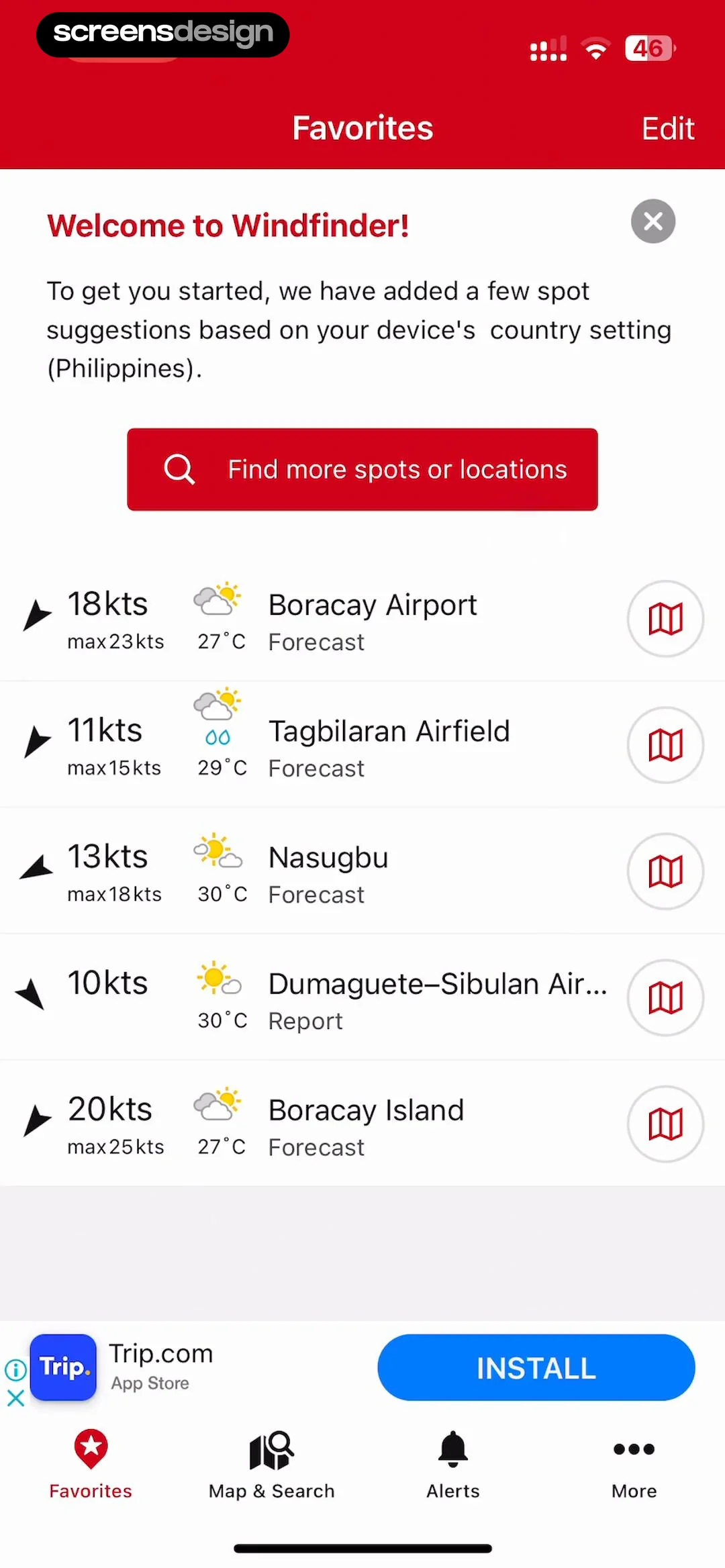Image resolution: width=725 pixels, height=1568 pixels.
Task: Tap the rain droplets icon on Tagbilaran row
Action: [x=216, y=736]
